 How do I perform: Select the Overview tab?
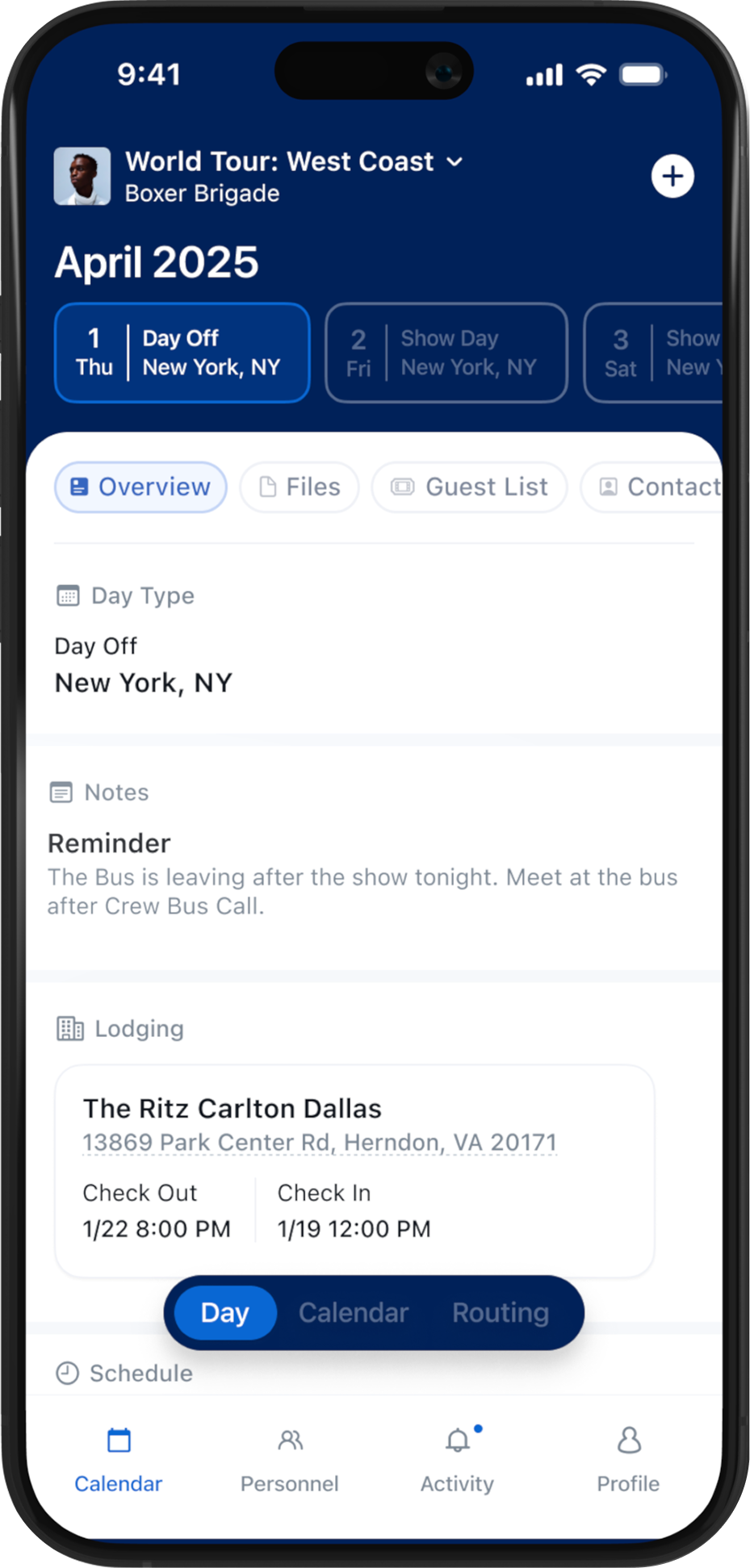(x=140, y=487)
